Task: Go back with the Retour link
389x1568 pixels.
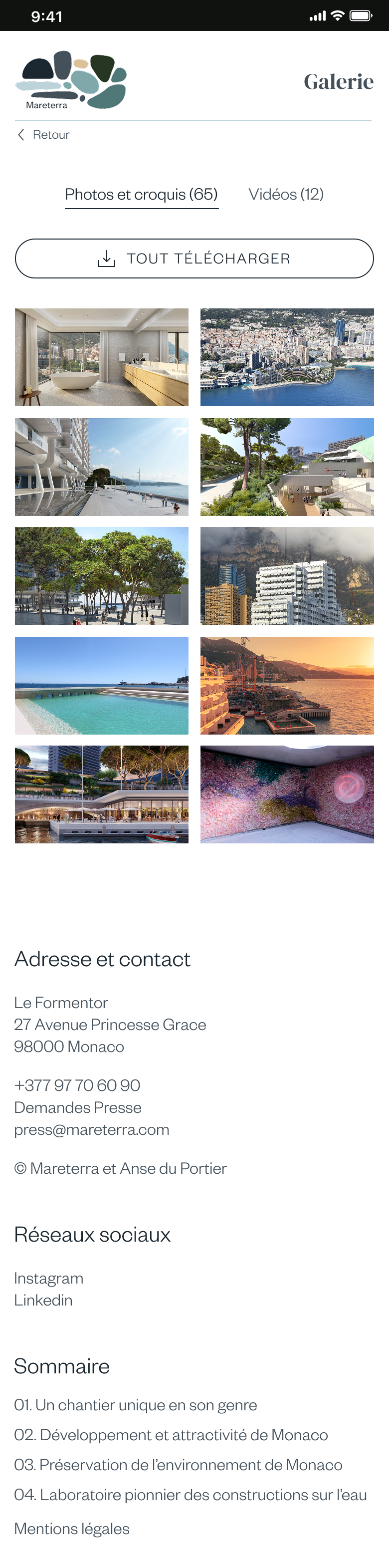Action: click(44, 135)
